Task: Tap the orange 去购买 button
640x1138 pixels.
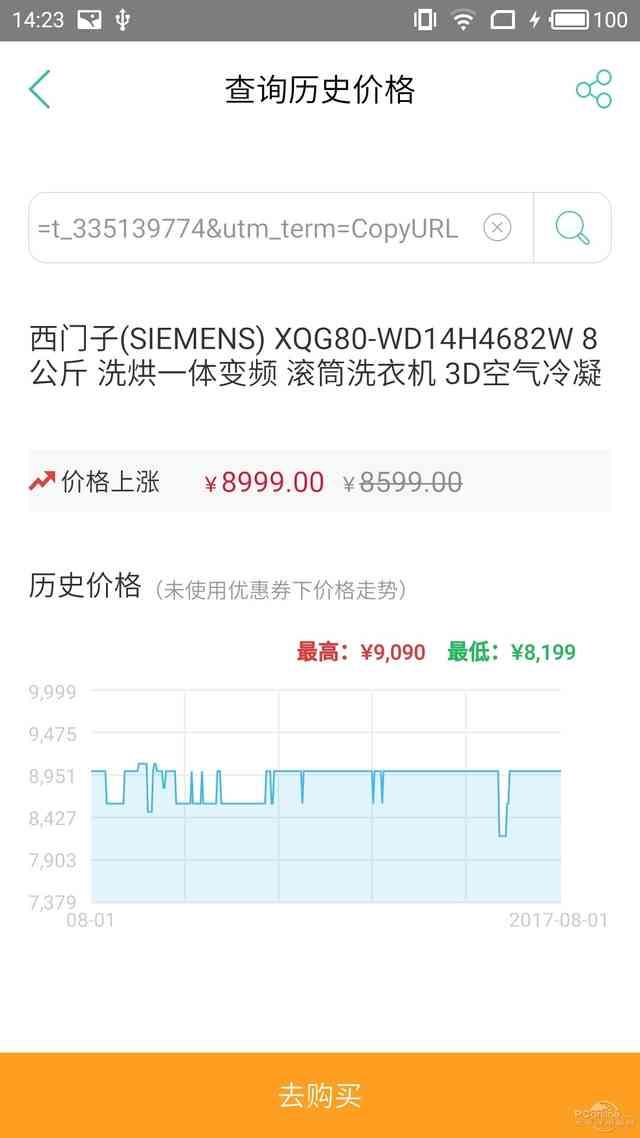Action: click(320, 1095)
